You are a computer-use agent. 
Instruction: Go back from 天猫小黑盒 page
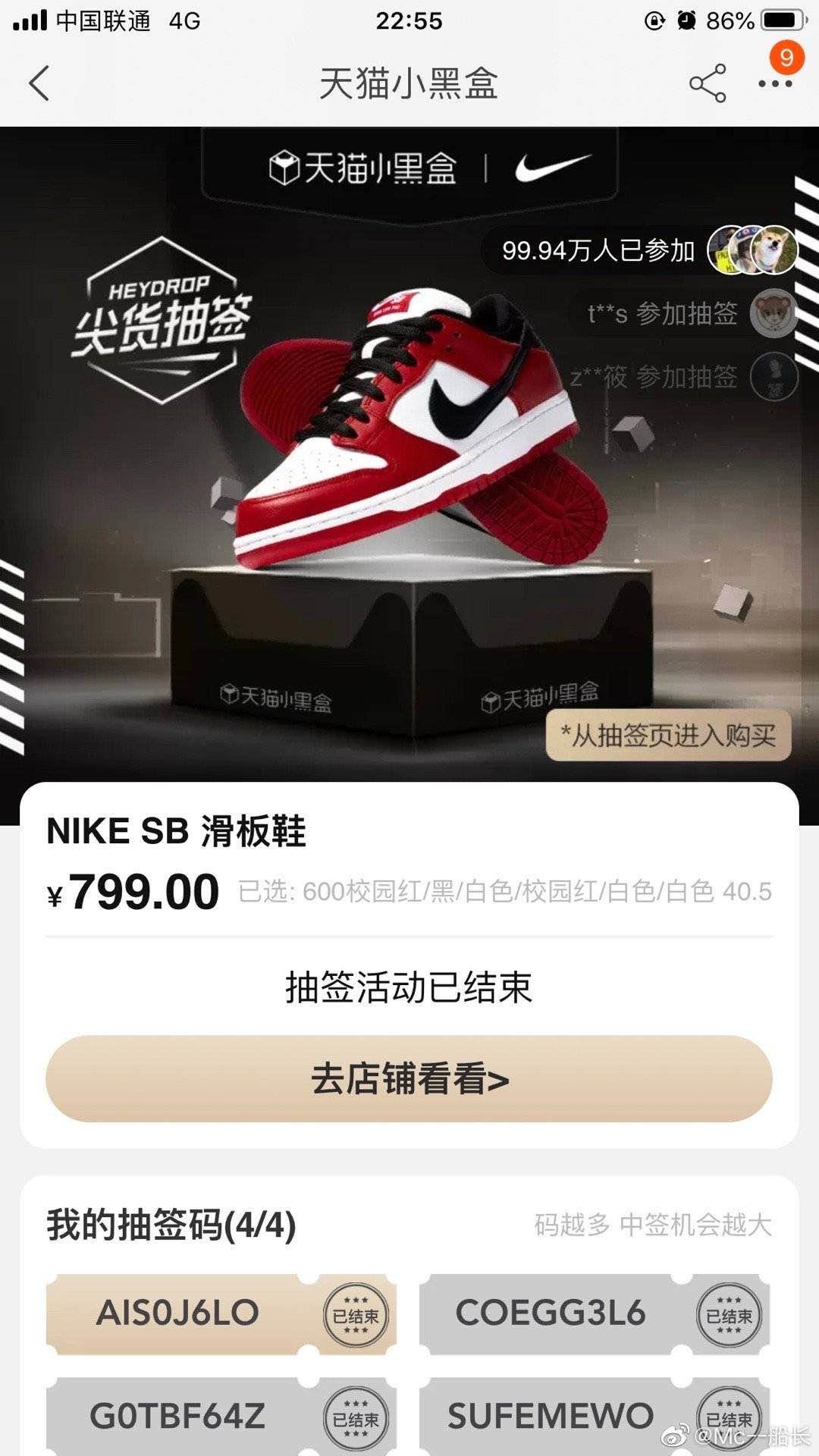(39, 83)
